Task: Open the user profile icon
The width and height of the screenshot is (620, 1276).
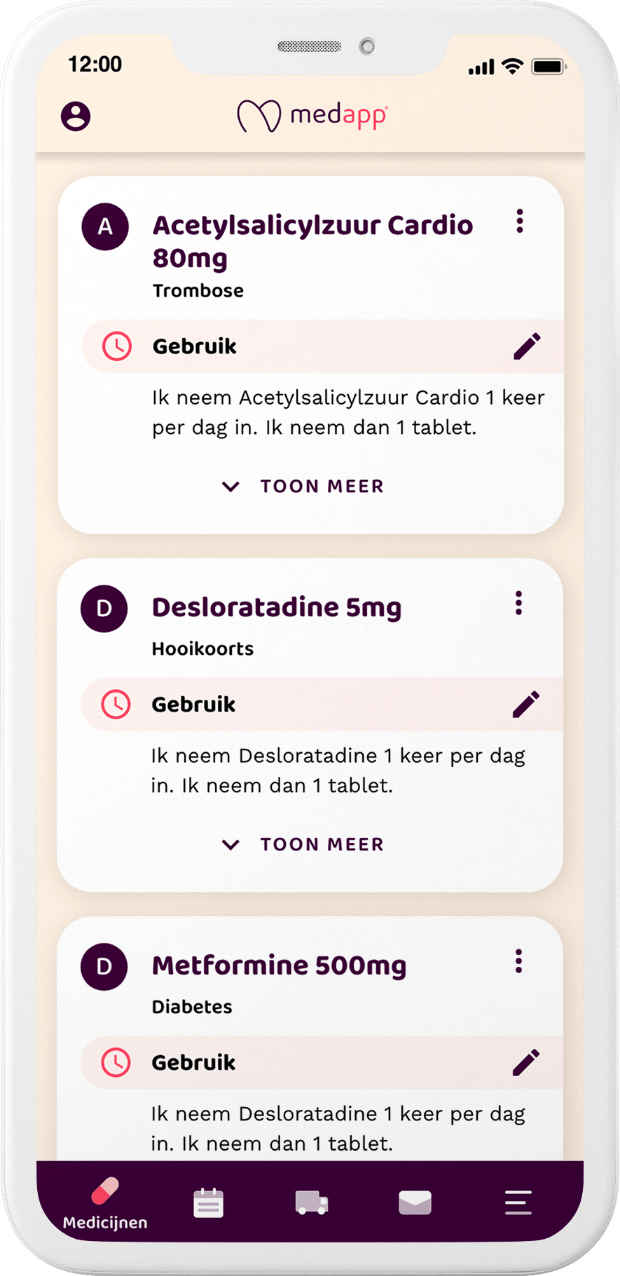Action: click(x=75, y=116)
